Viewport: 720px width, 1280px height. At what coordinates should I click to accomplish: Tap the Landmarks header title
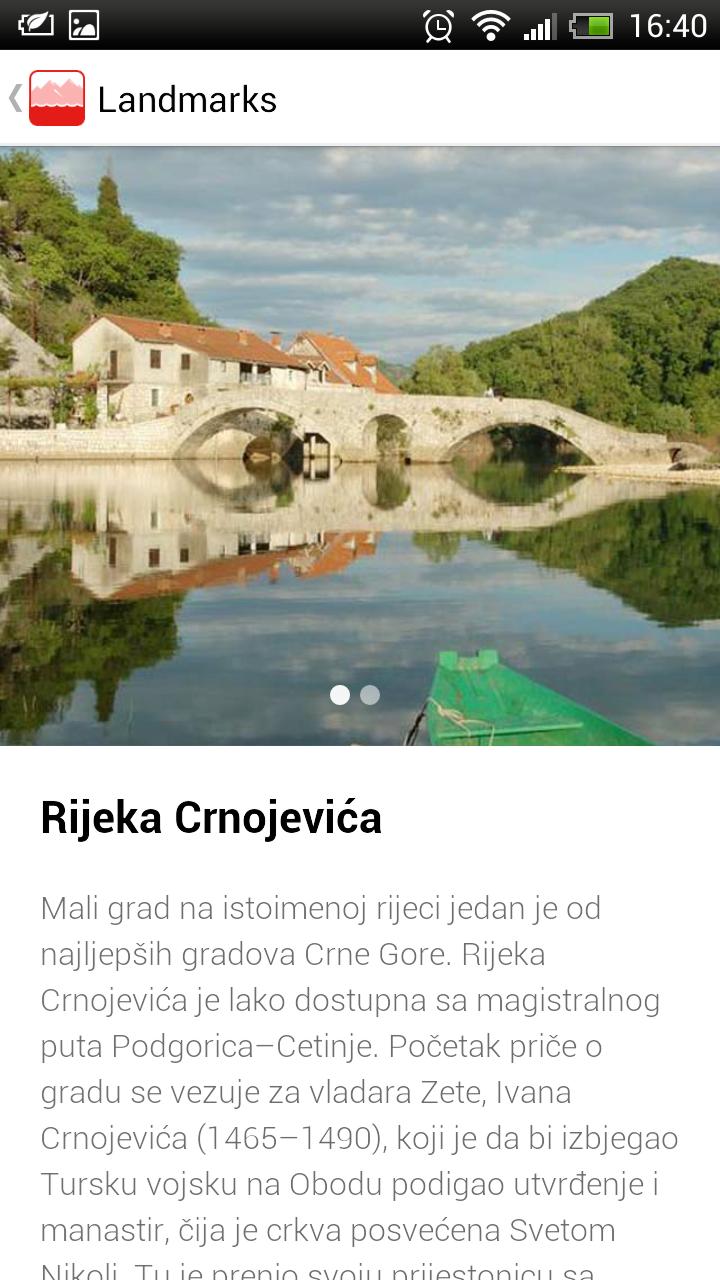coord(188,99)
